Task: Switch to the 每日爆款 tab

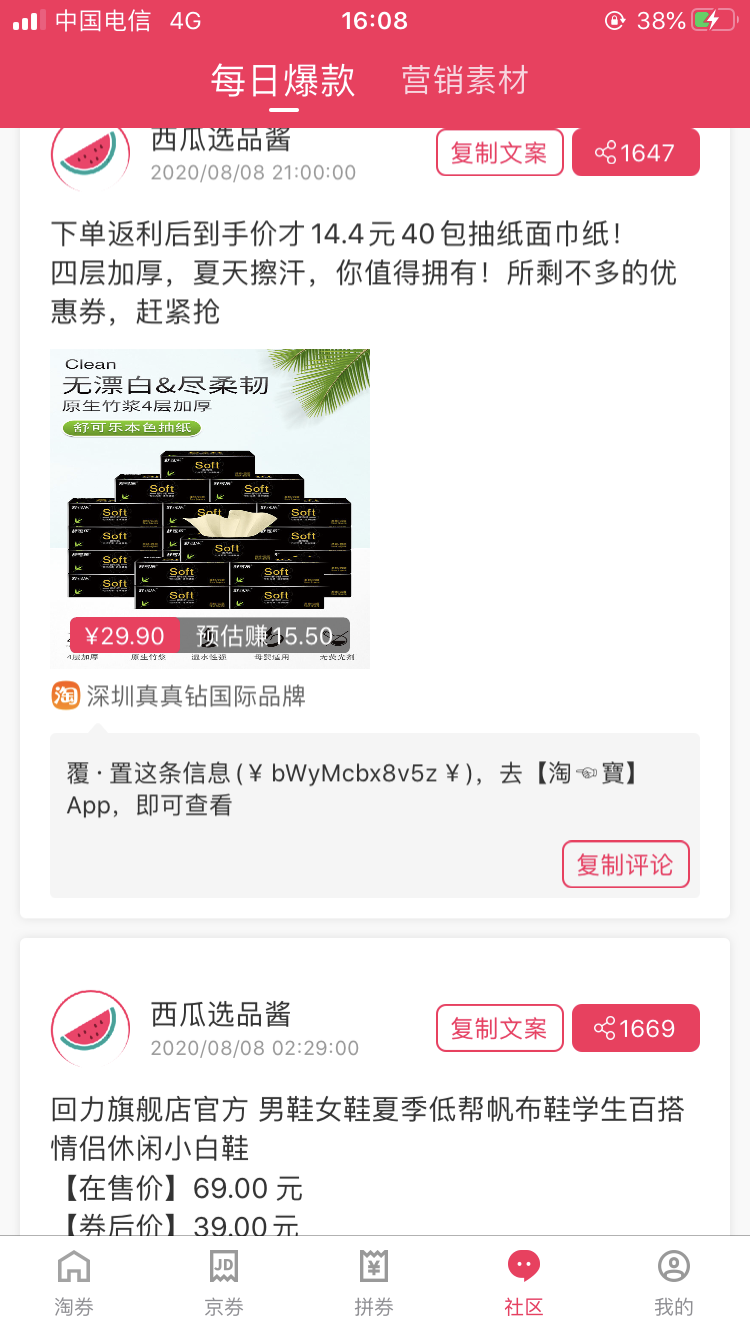Action: coord(283,80)
